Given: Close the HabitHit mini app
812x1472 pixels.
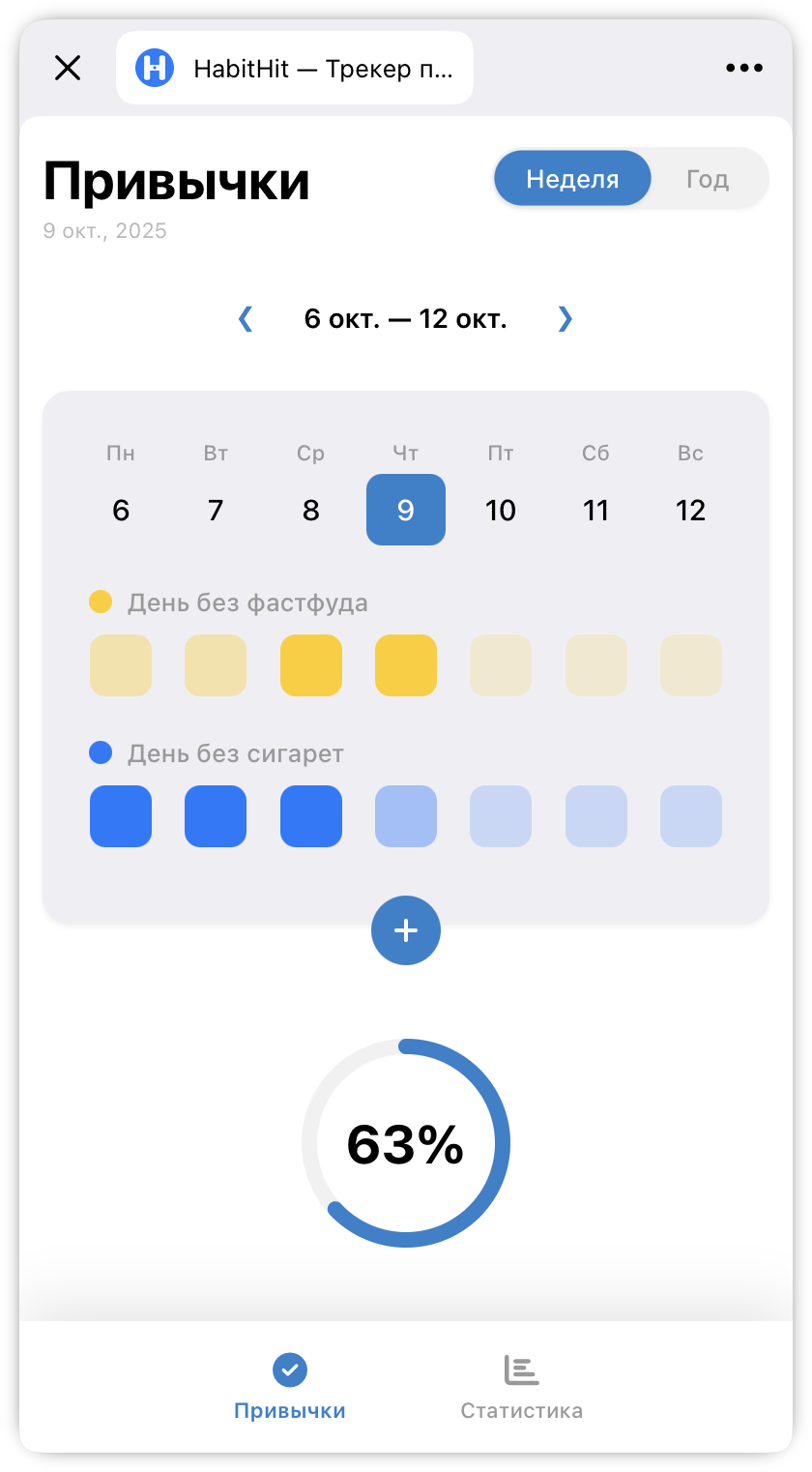Looking at the screenshot, I should click(x=68, y=68).
